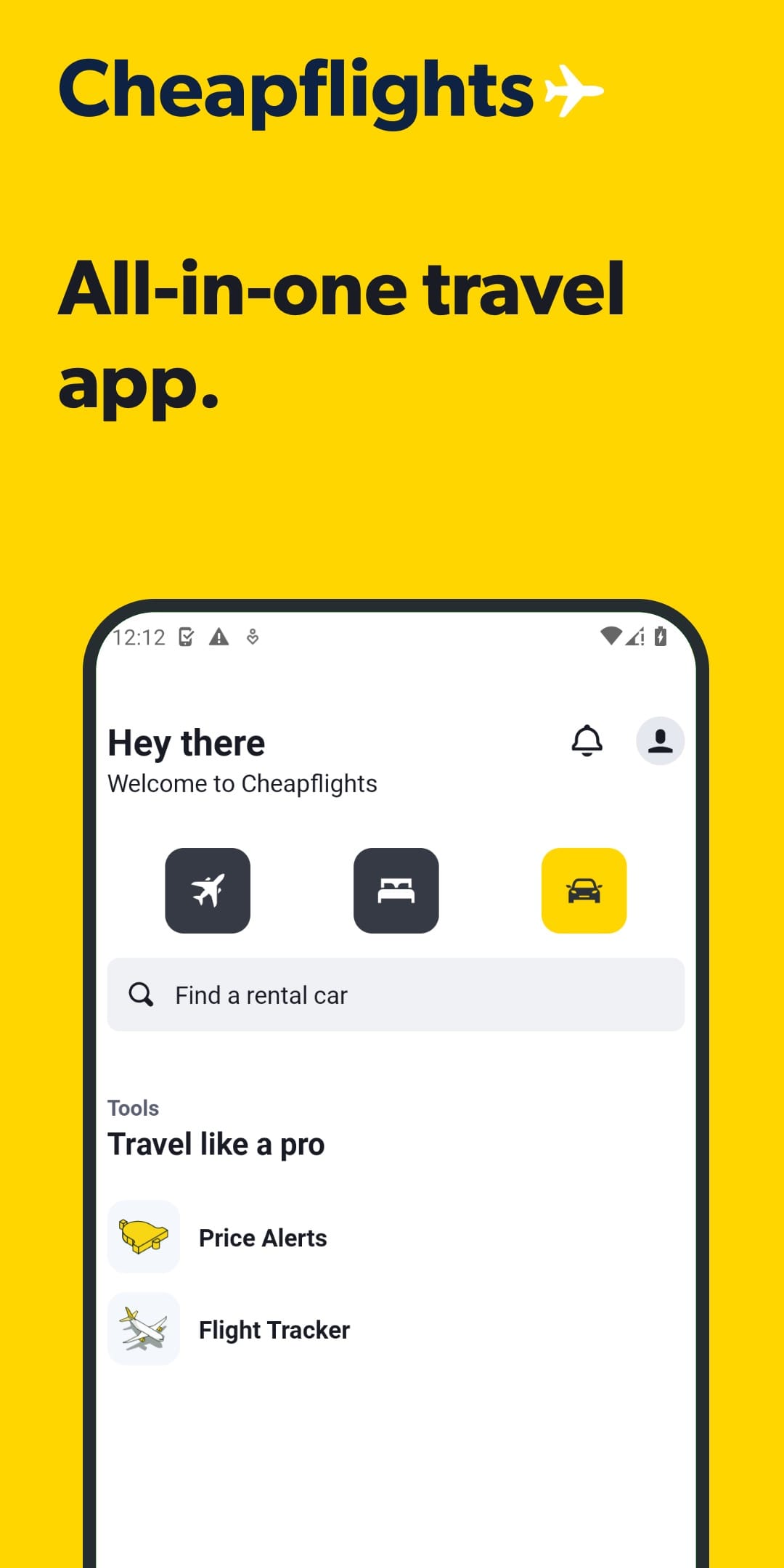Toggle the highlighted car search mode
Image resolution: width=784 pixels, height=1568 pixels.
(585, 891)
